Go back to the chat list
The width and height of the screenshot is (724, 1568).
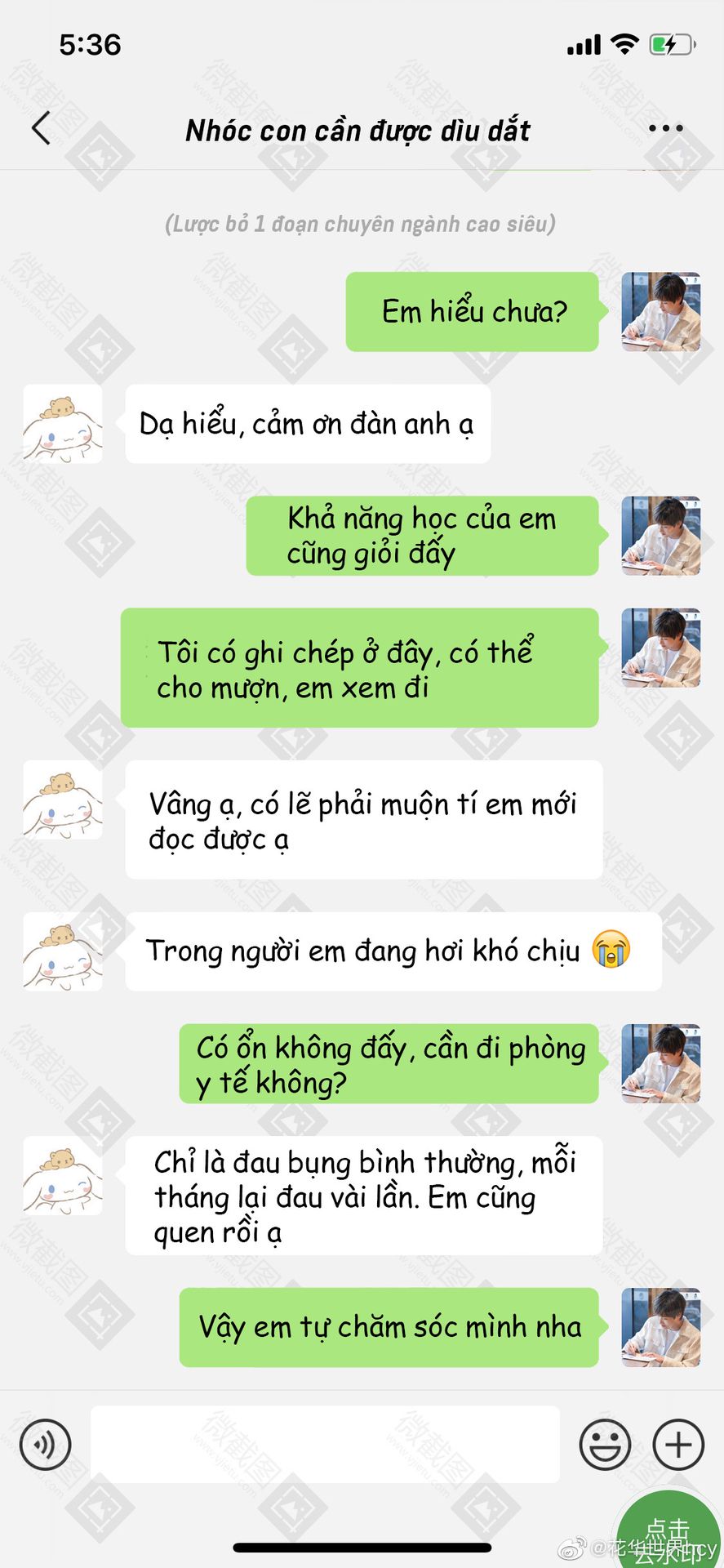pyautogui.click(x=41, y=128)
